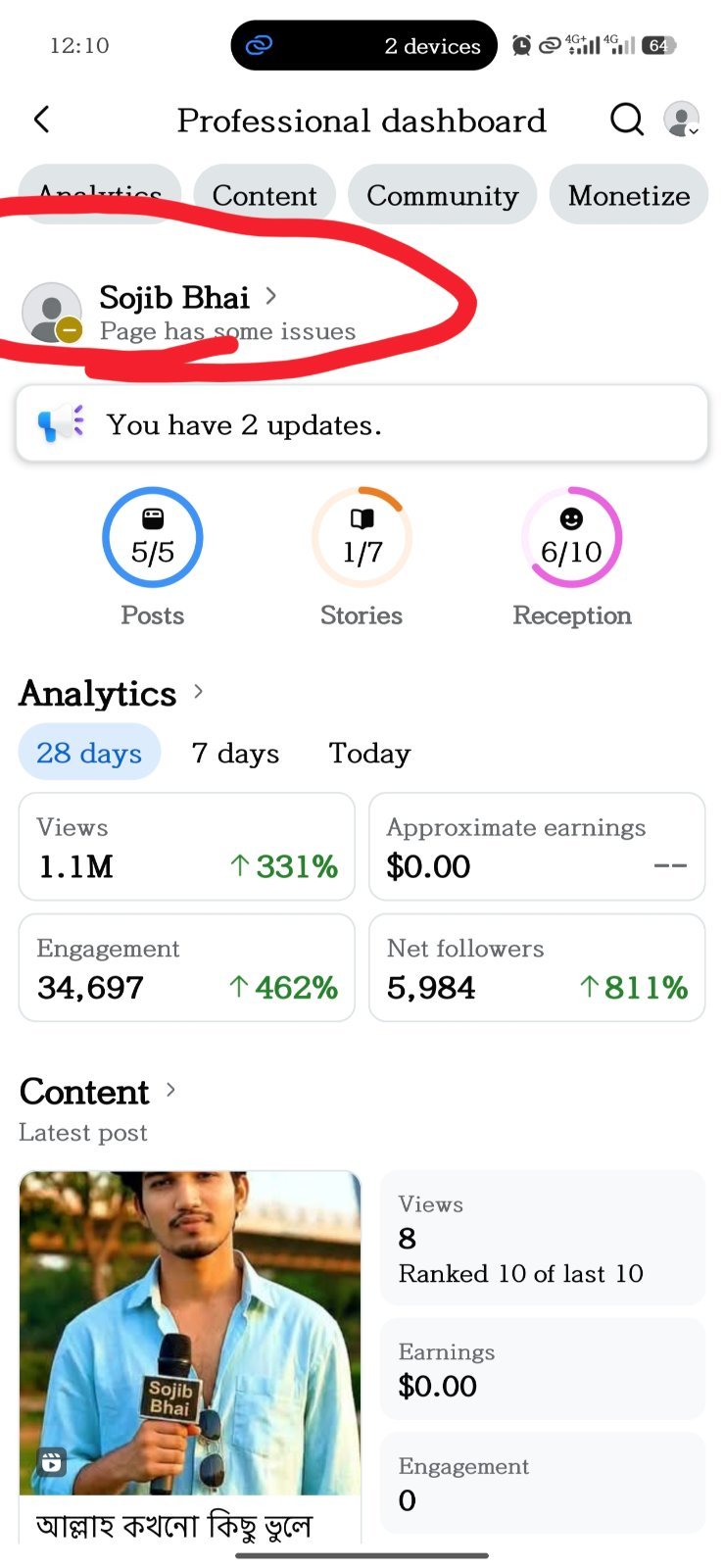Image resolution: width=724 pixels, height=1568 pixels.
Task: Open the Net followers card
Action: click(537, 968)
